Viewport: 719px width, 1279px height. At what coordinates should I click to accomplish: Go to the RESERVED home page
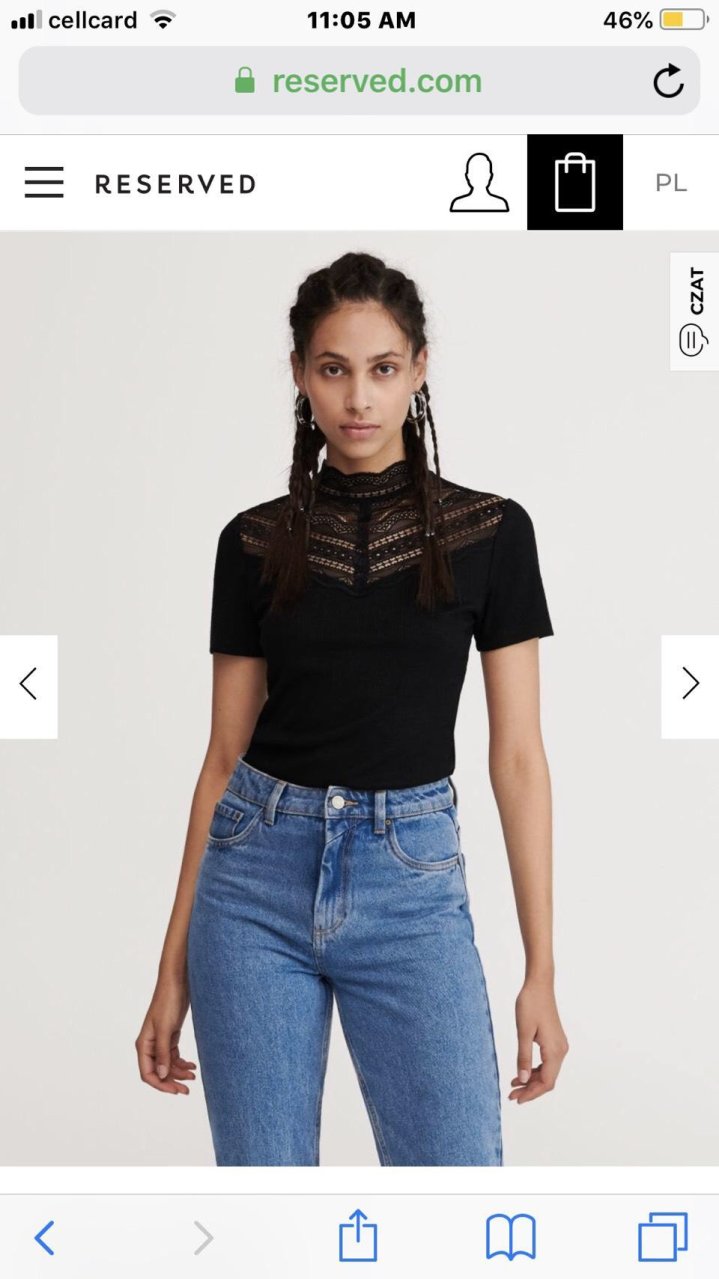tap(175, 184)
